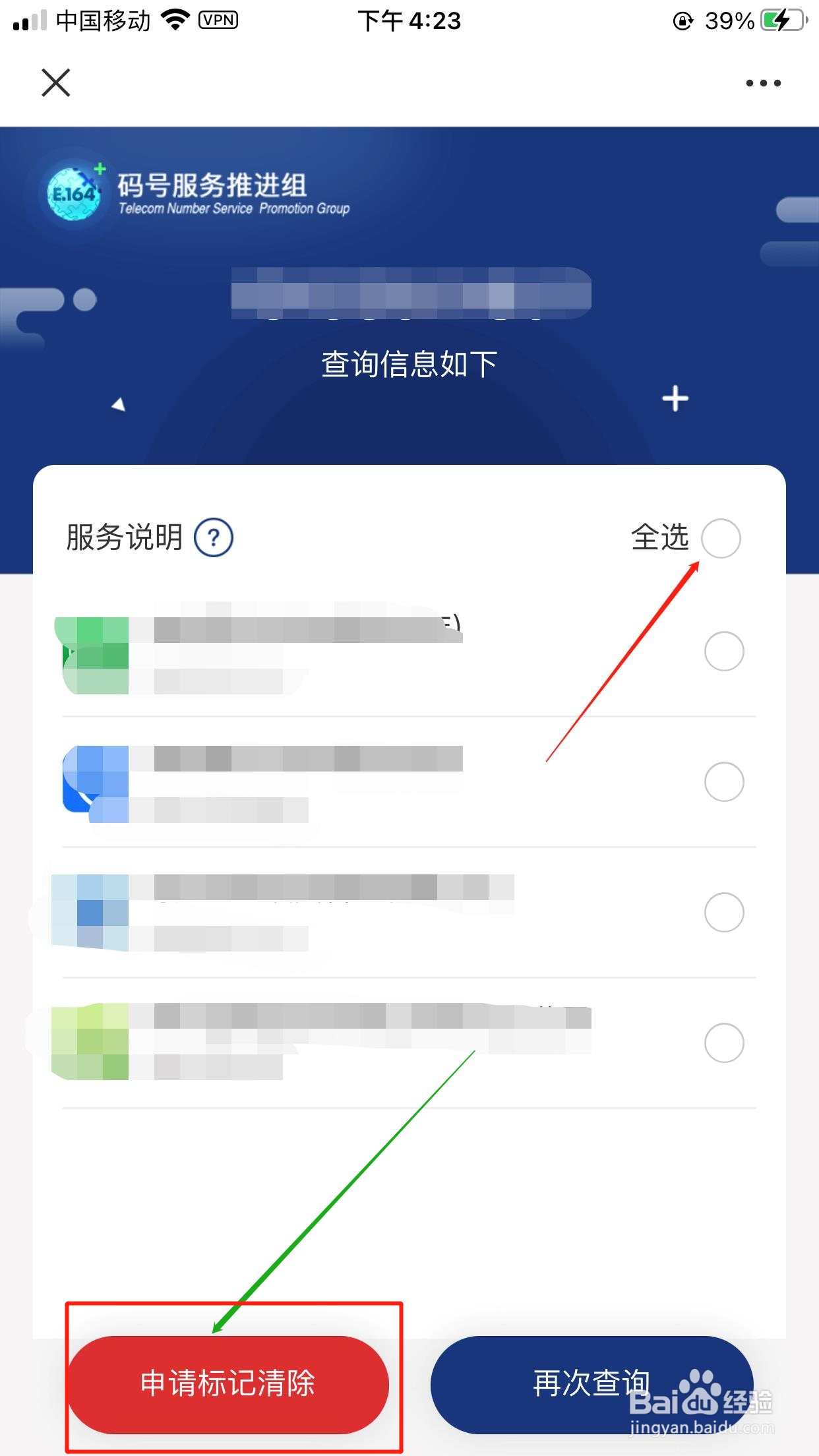Click the left triangle arrow on the banner
The image size is (819, 1456).
click(x=117, y=405)
